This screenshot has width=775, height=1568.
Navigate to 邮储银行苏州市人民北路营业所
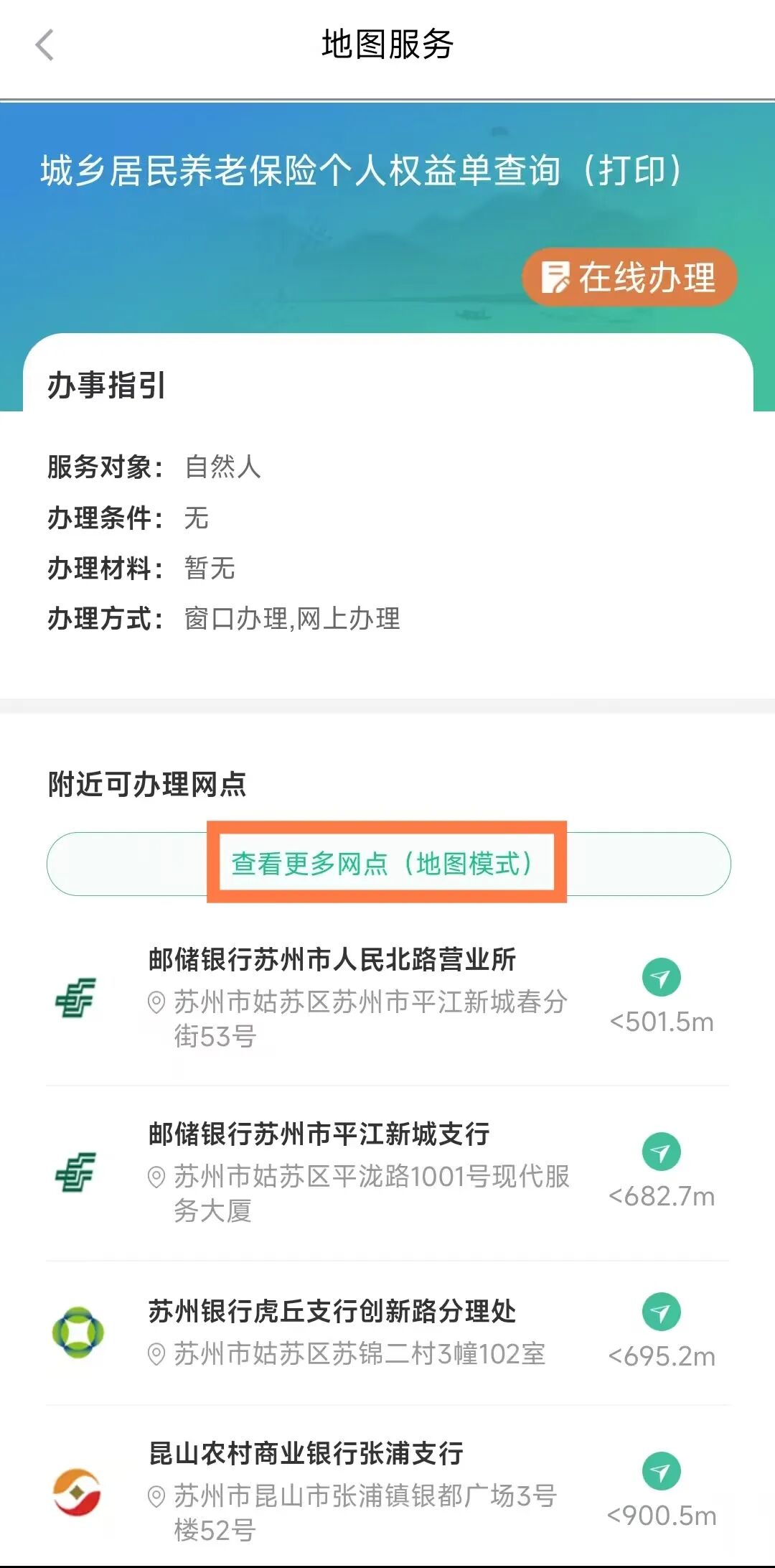661,978
